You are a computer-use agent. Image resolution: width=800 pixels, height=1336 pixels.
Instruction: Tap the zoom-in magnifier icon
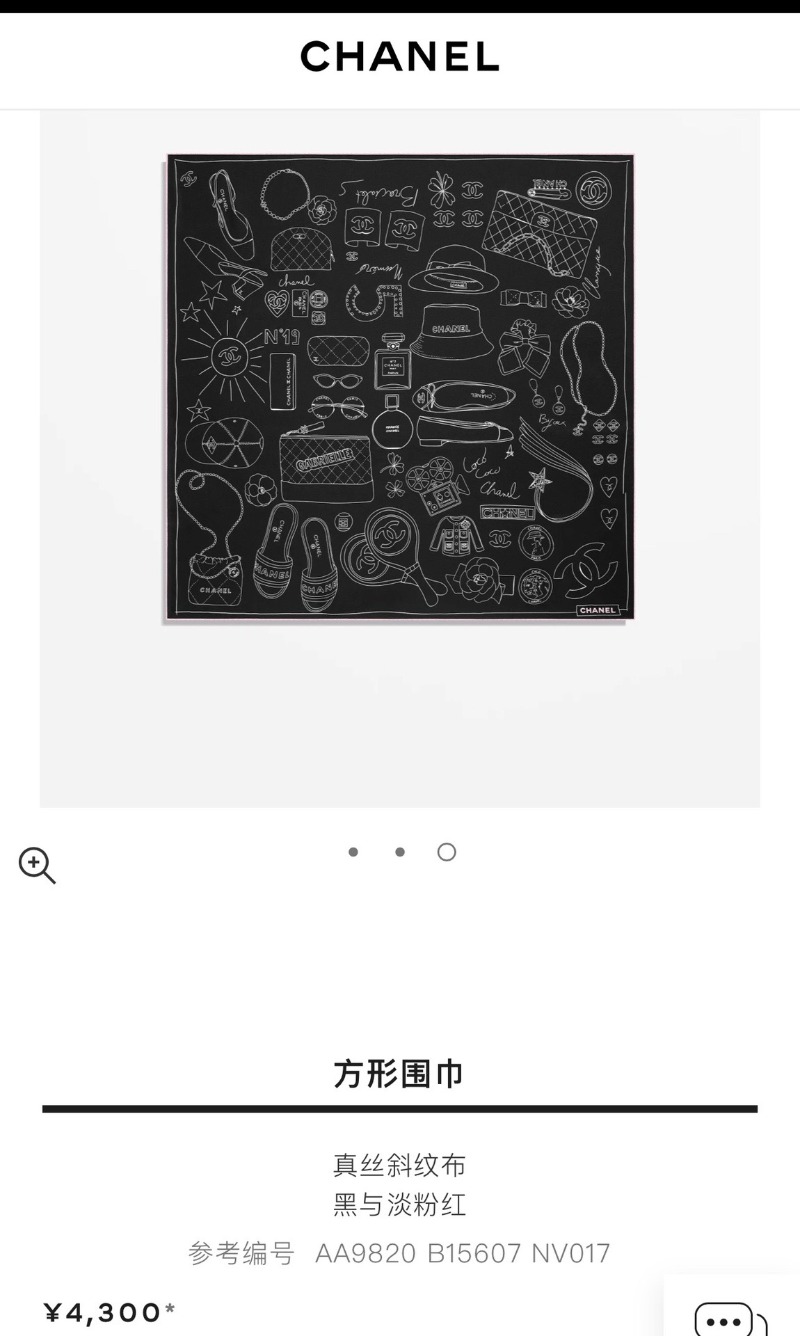point(37,865)
